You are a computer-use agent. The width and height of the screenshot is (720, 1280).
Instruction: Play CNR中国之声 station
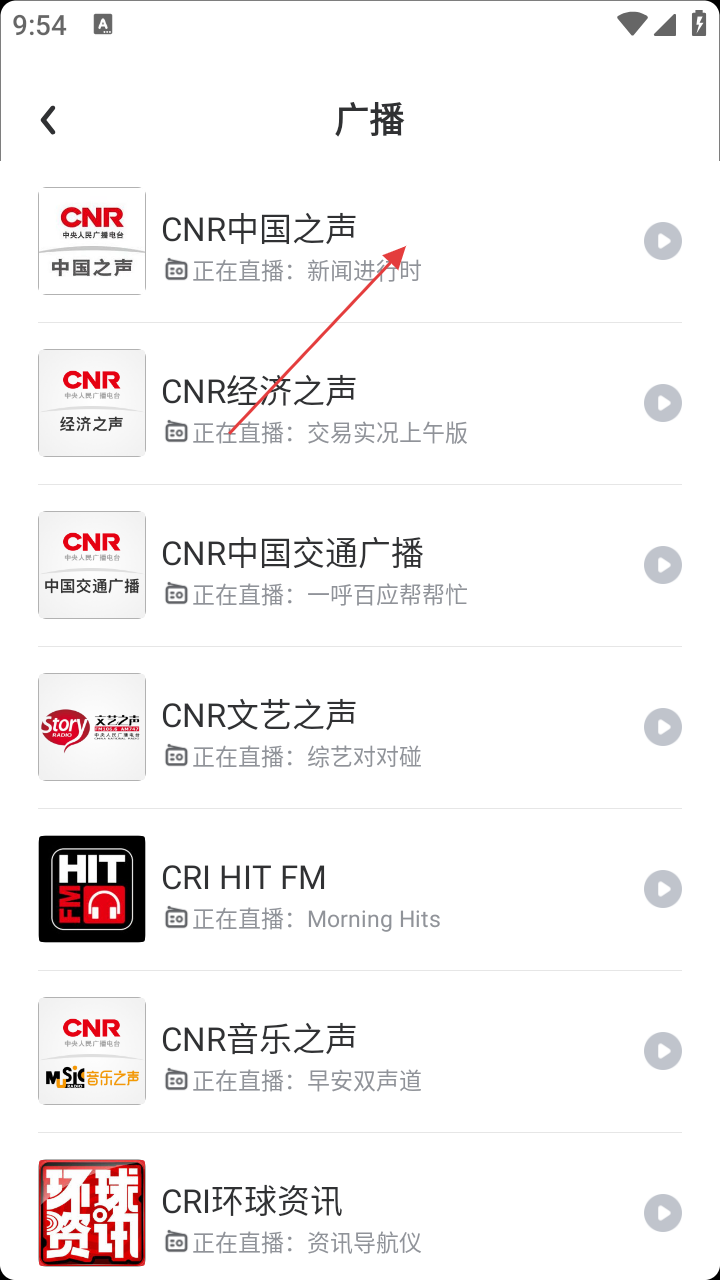pyautogui.click(x=662, y=241)
